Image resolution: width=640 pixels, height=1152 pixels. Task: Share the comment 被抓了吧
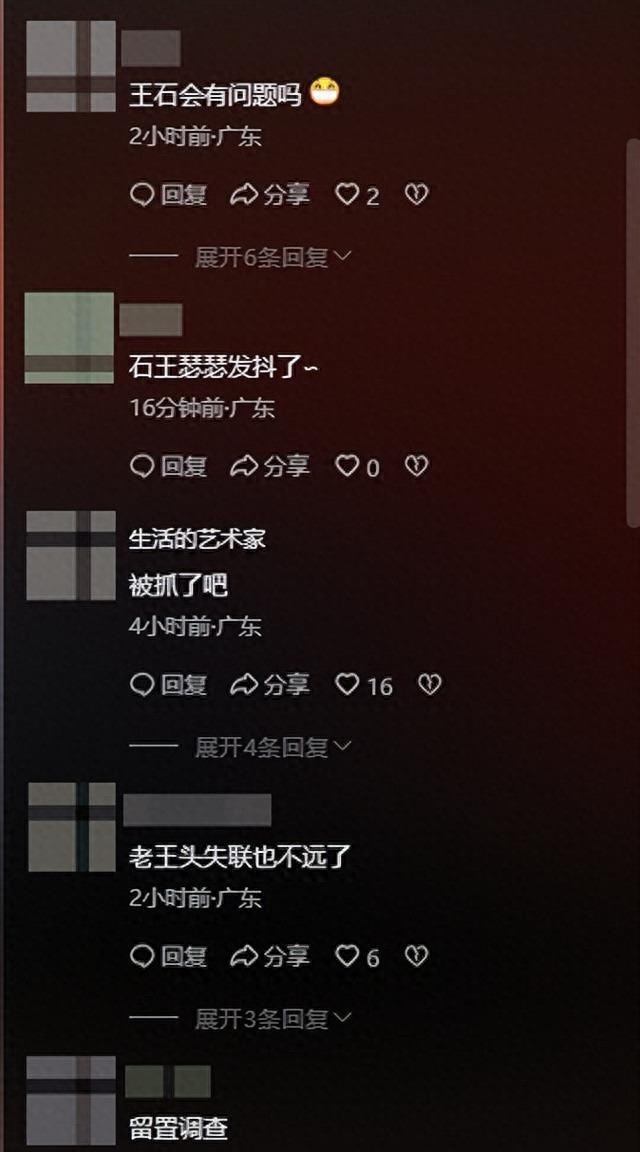[x=270, y=685]
